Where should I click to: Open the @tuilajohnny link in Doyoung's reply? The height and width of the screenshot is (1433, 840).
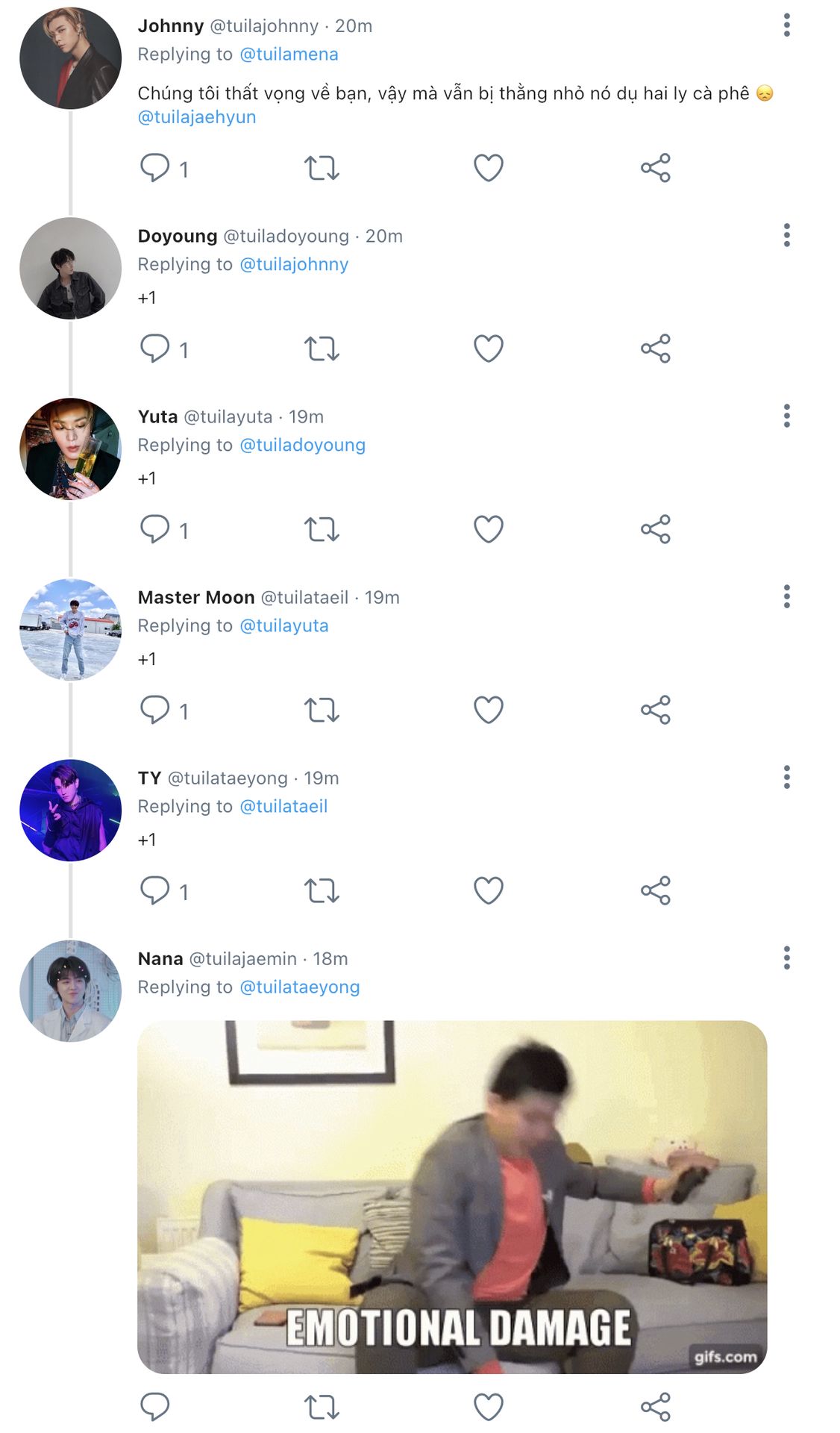click(294, 264)
